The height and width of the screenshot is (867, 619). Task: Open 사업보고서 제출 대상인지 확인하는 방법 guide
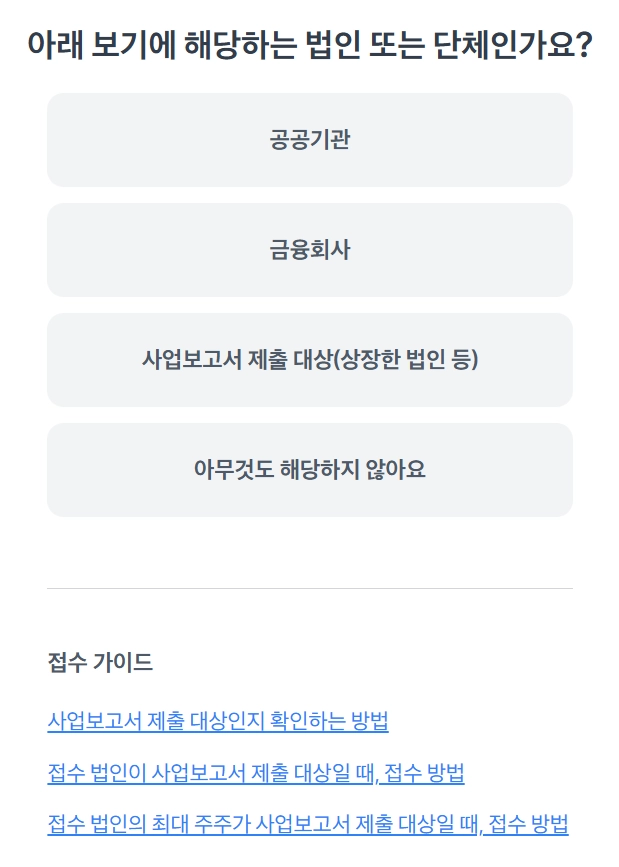218,721
